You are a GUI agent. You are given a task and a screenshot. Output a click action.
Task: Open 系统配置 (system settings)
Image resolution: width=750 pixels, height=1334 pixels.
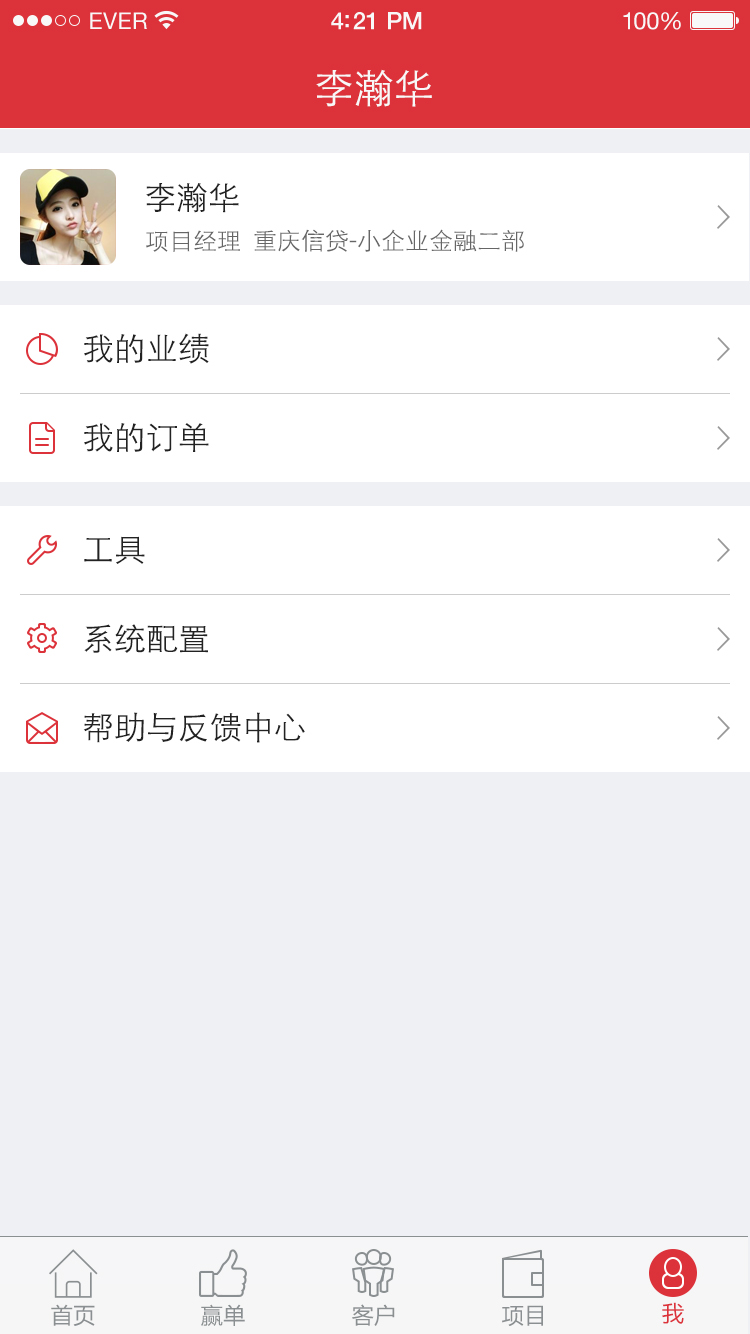(x=375, y=639)
